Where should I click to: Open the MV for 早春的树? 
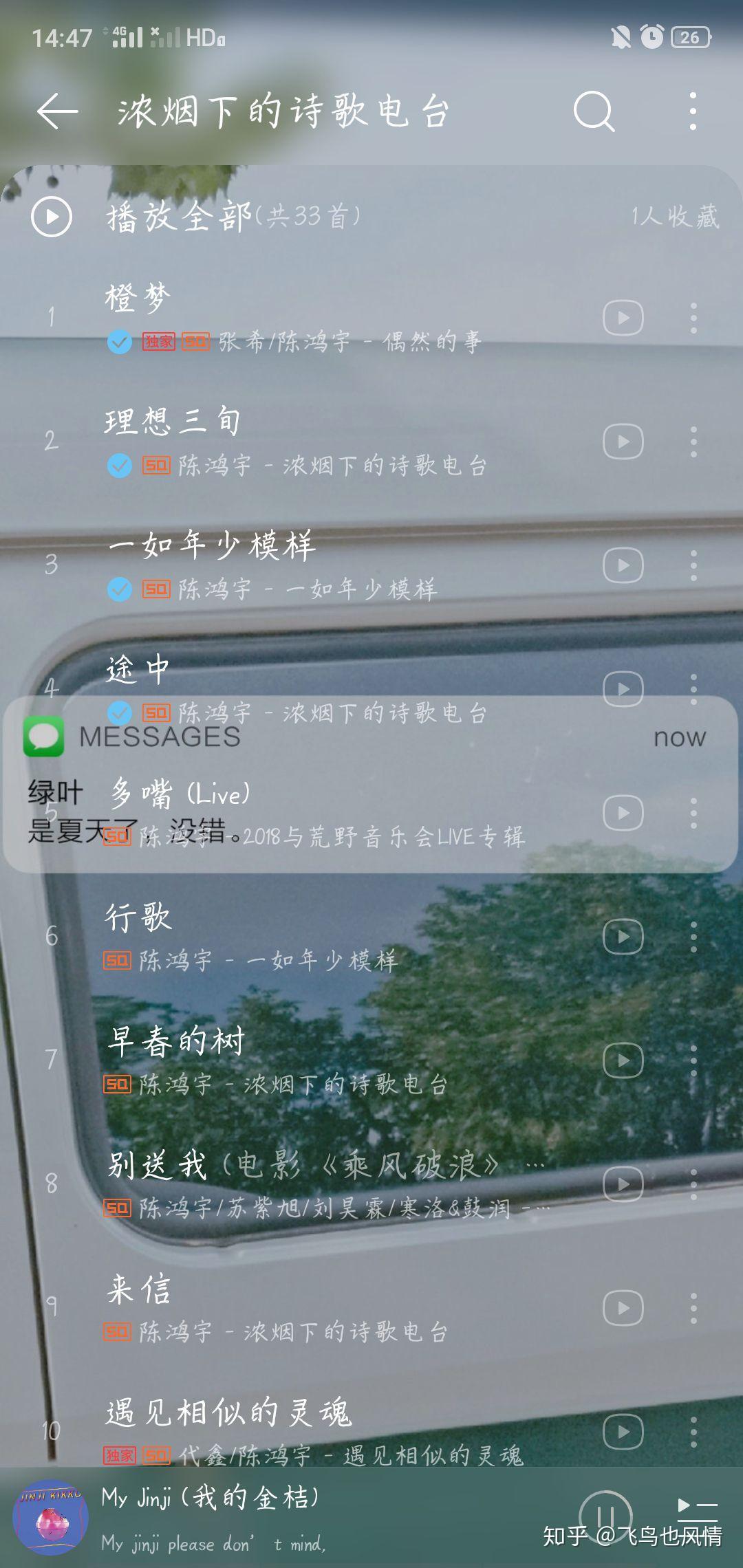pos(623,1060)
